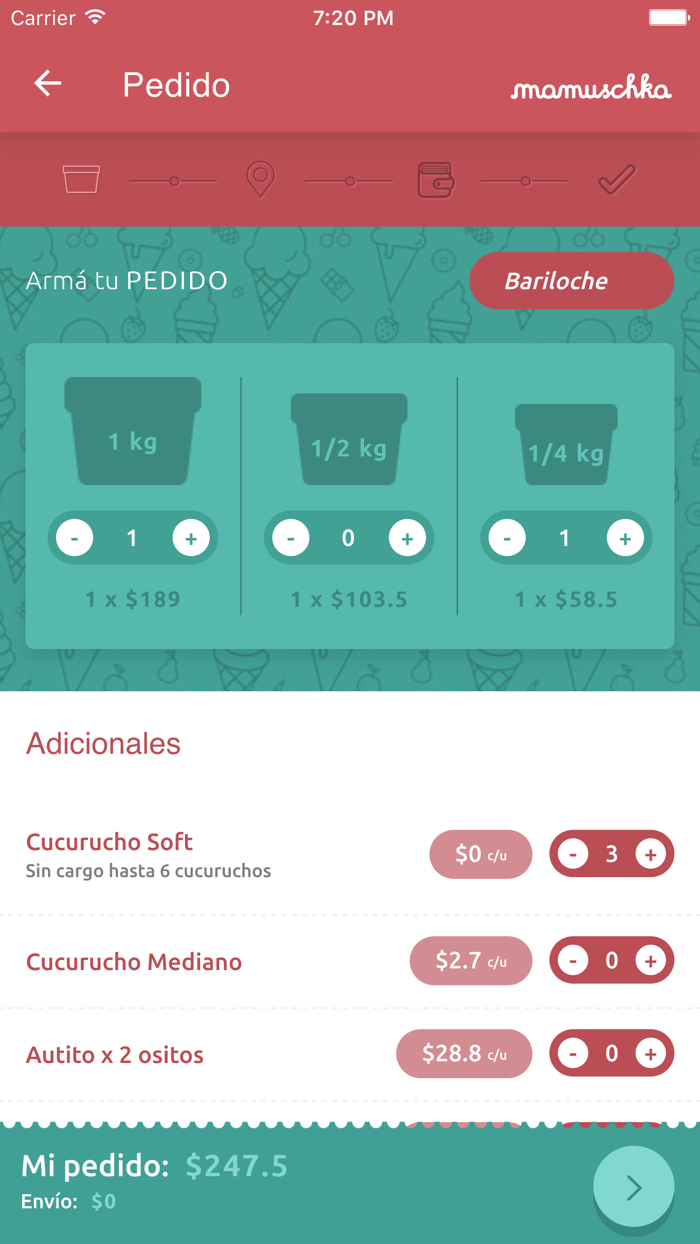
Task: Continue to the next order step
Action: coord(633,1186)
